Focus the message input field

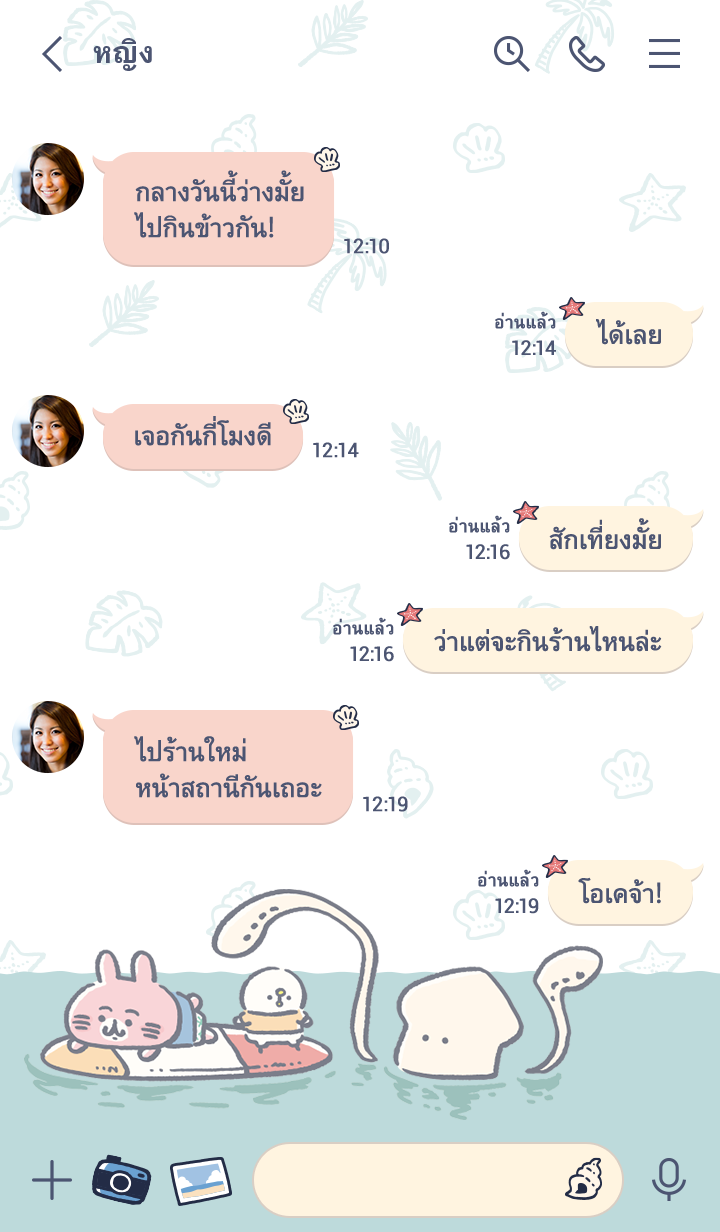coord(405,1180)
